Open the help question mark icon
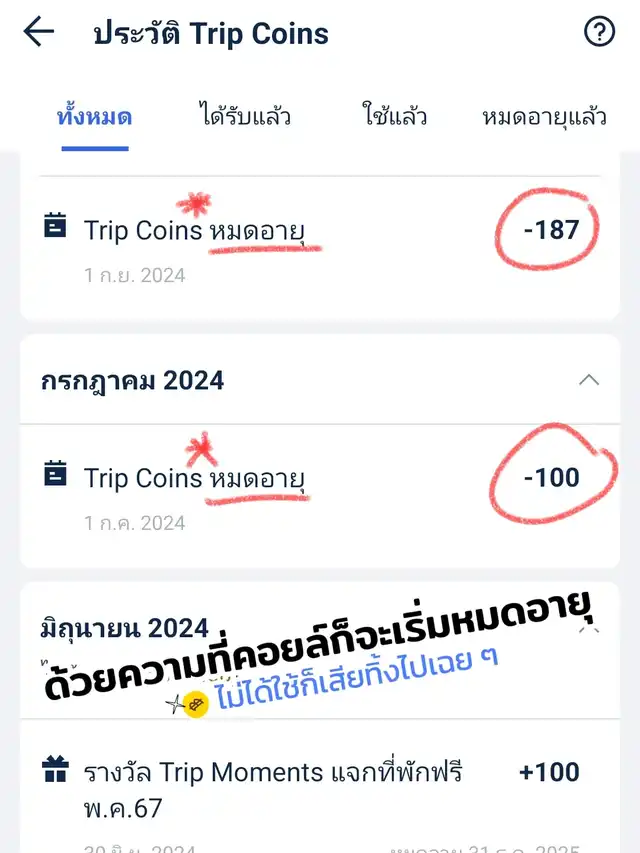 pos(599,33)
